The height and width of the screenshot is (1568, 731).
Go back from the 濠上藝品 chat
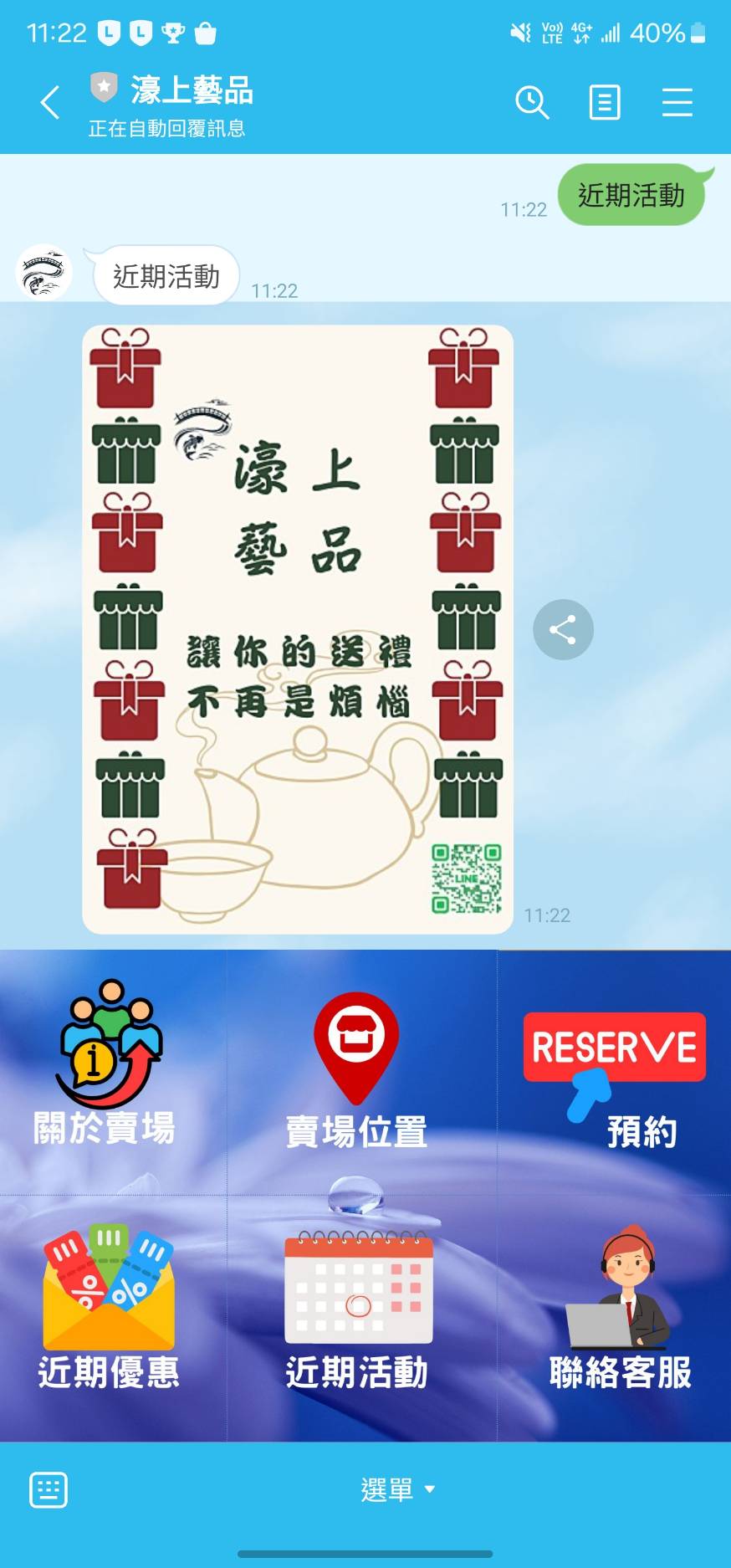pos(50,103)
